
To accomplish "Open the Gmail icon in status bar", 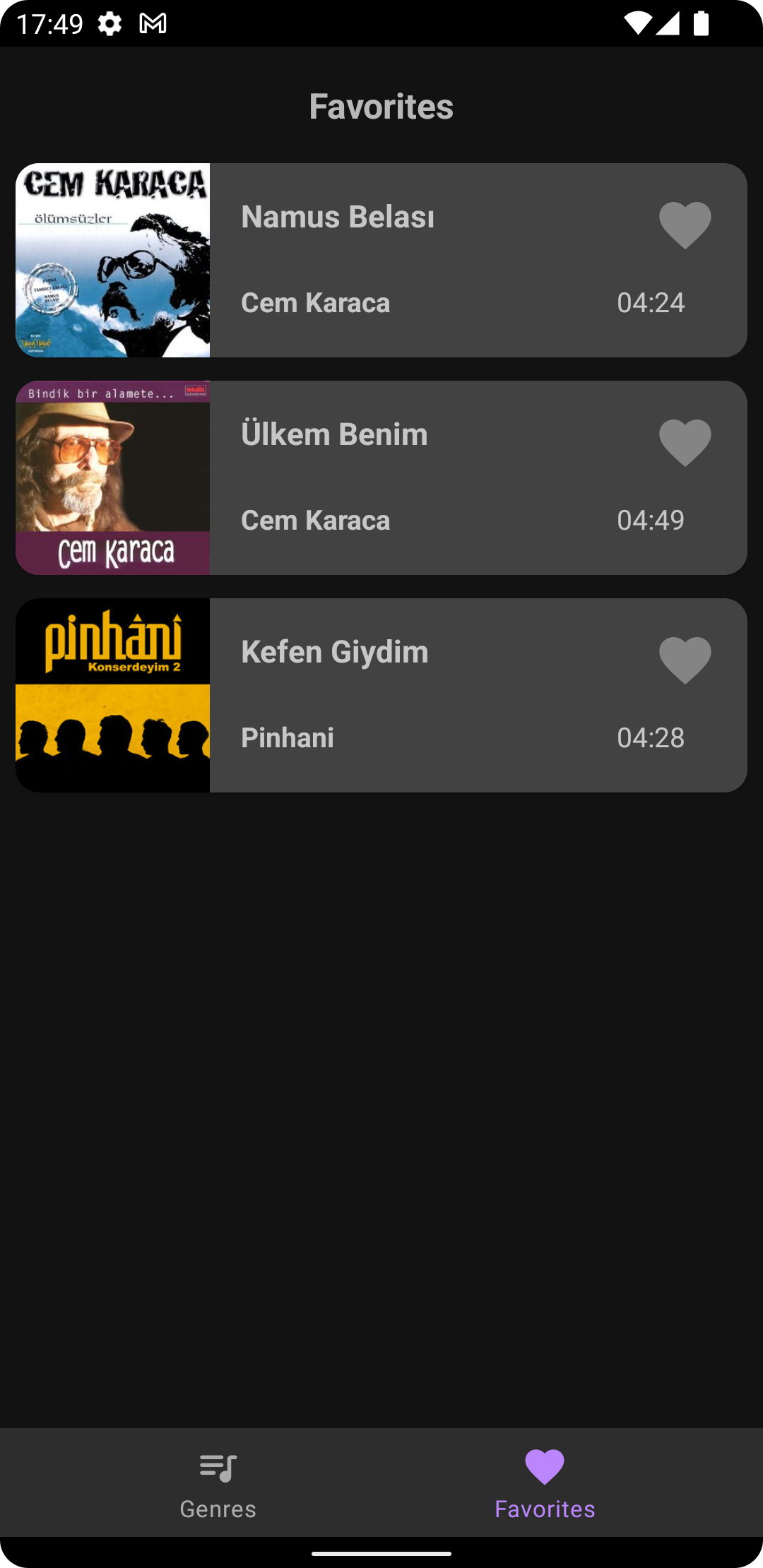I will point(152,23).
